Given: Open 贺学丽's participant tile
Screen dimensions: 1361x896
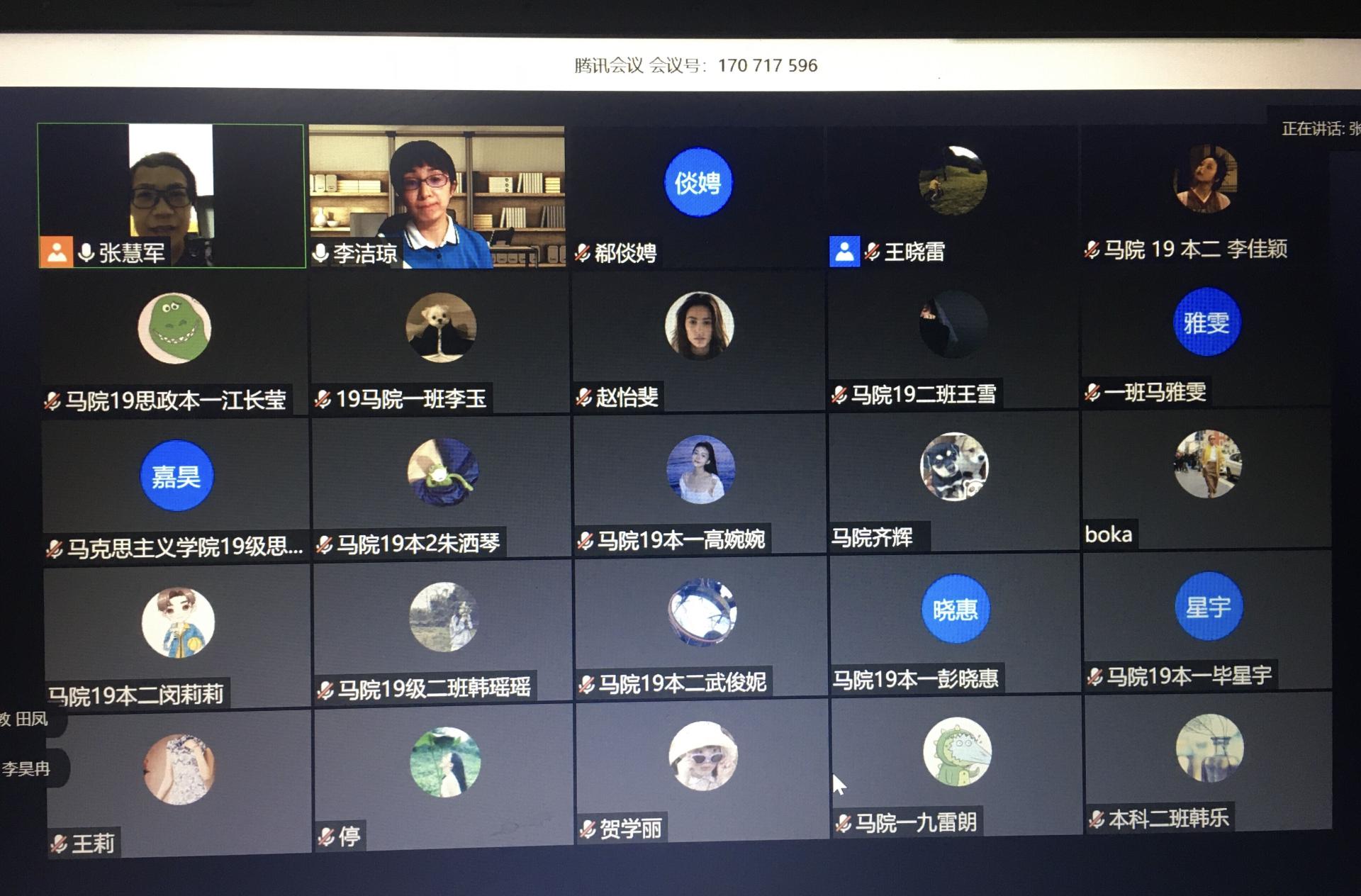Looking at the screenshot, I should 702,771.
